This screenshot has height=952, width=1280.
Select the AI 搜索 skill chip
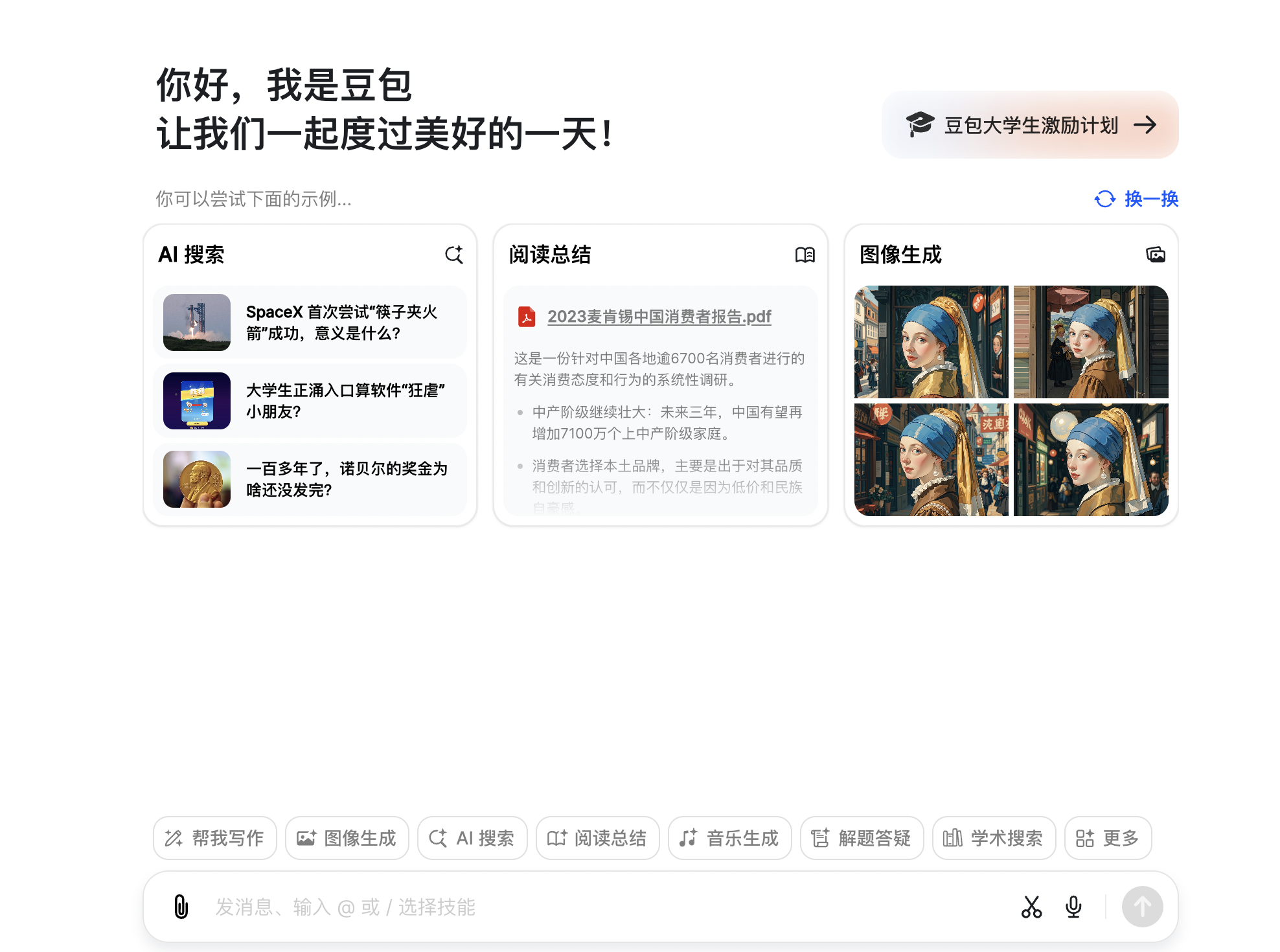(x=472, y=838)
